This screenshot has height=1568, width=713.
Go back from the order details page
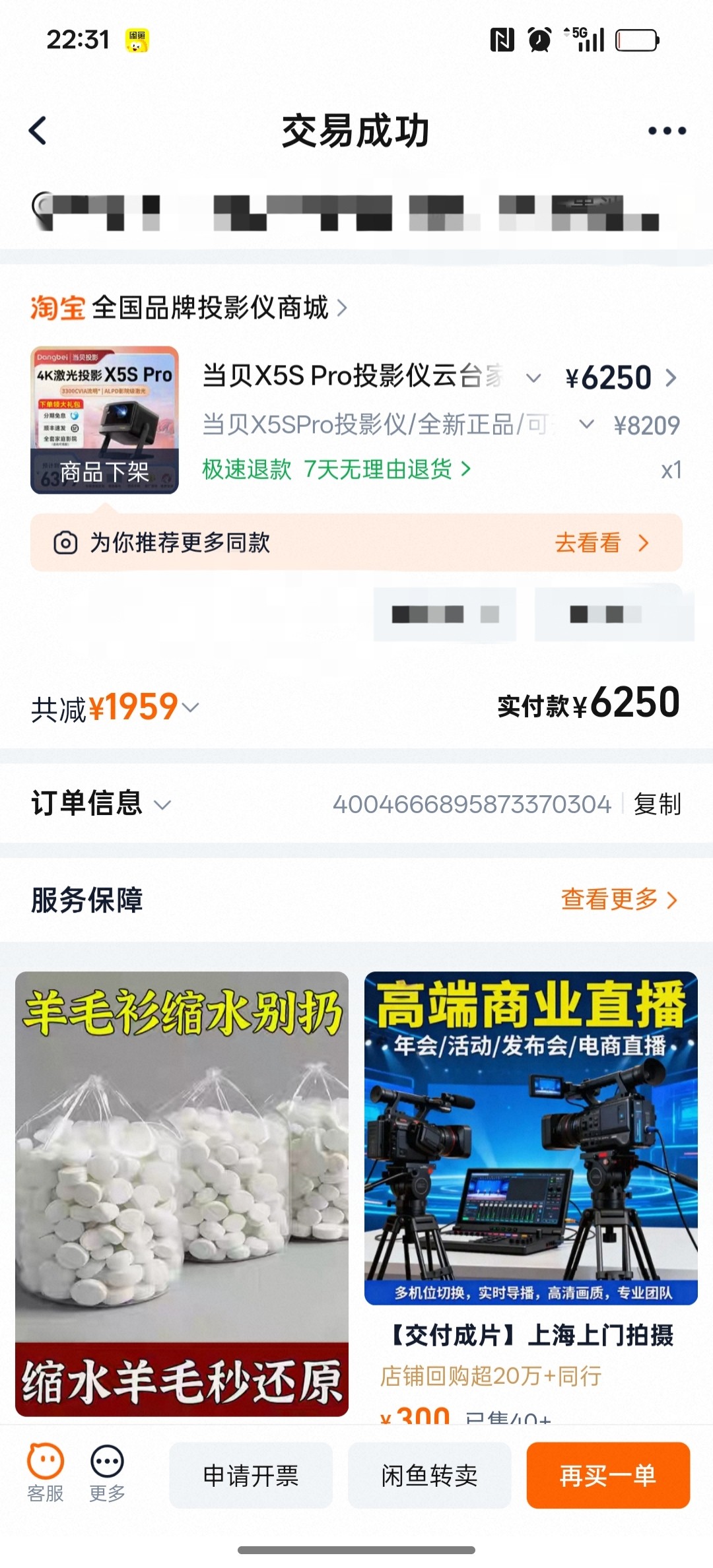point(38,131)
